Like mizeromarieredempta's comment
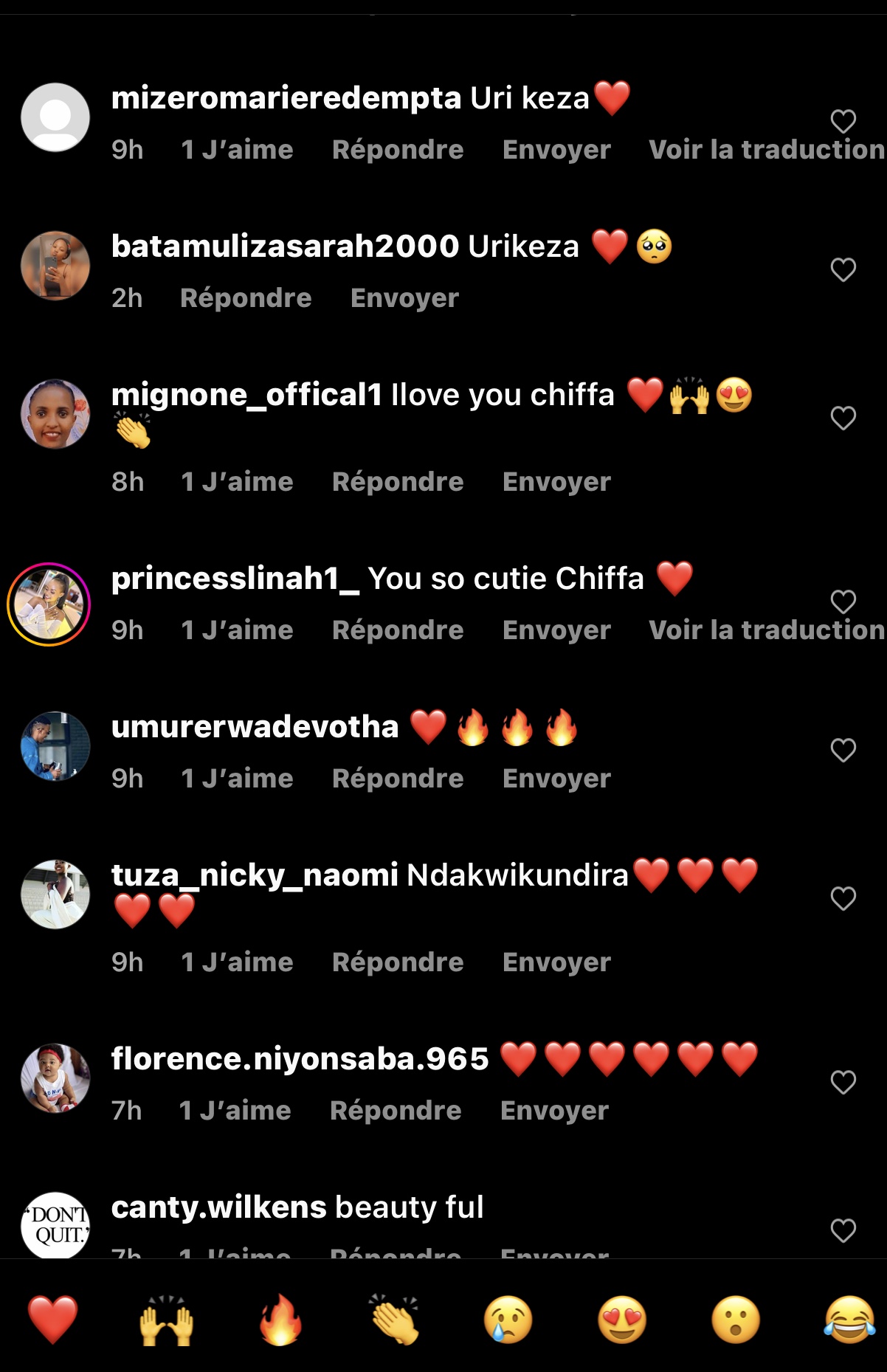 pos(843,122)
